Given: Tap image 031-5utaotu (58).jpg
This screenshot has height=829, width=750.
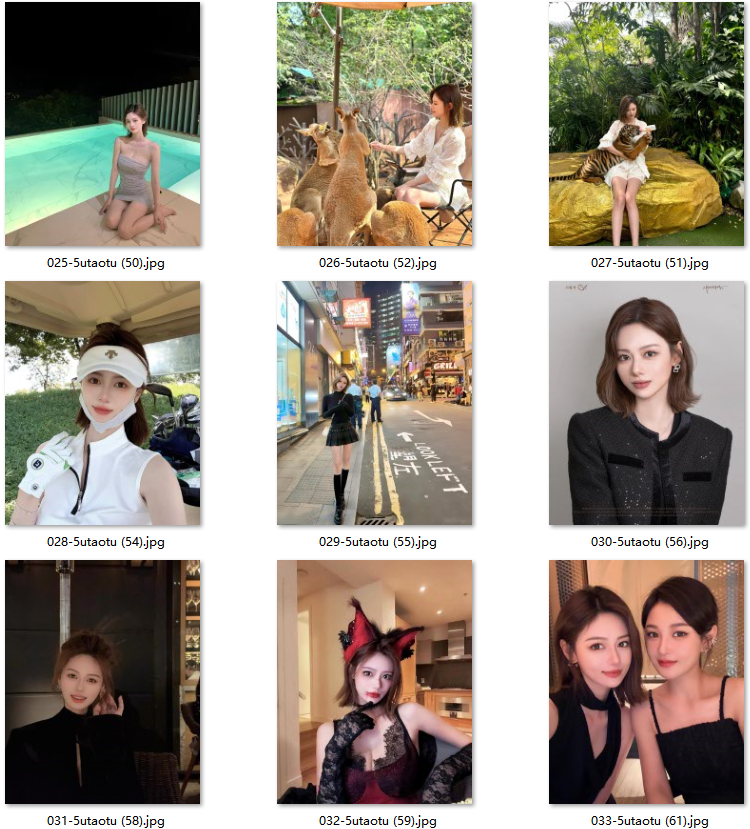Looking at the screenshot, I should point(102,682).
